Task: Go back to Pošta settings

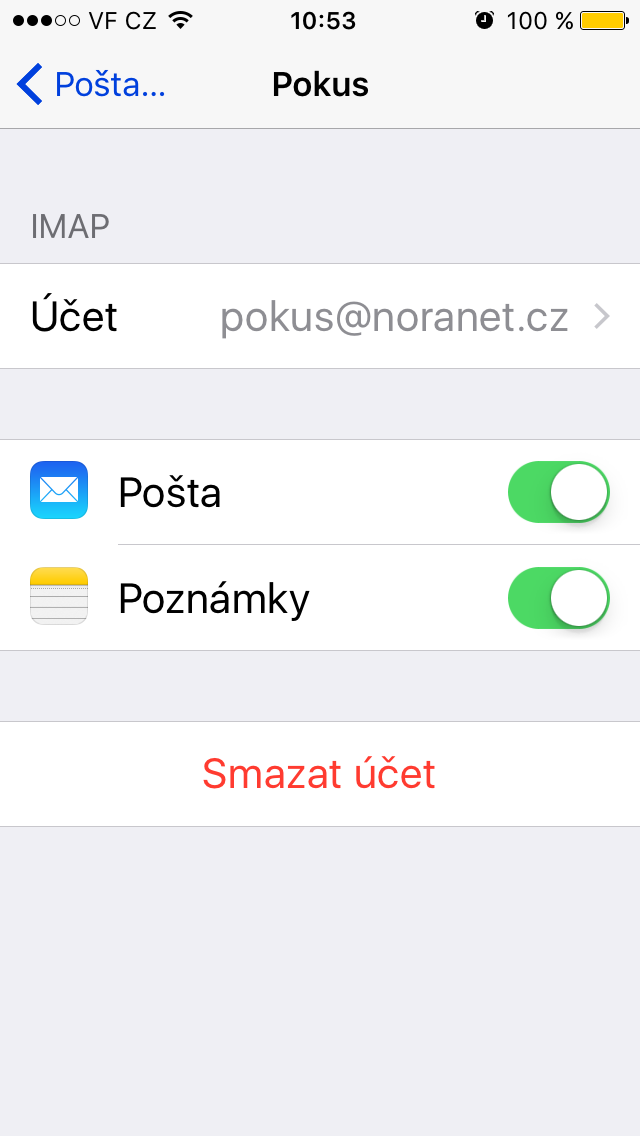Action: (92, 85)
